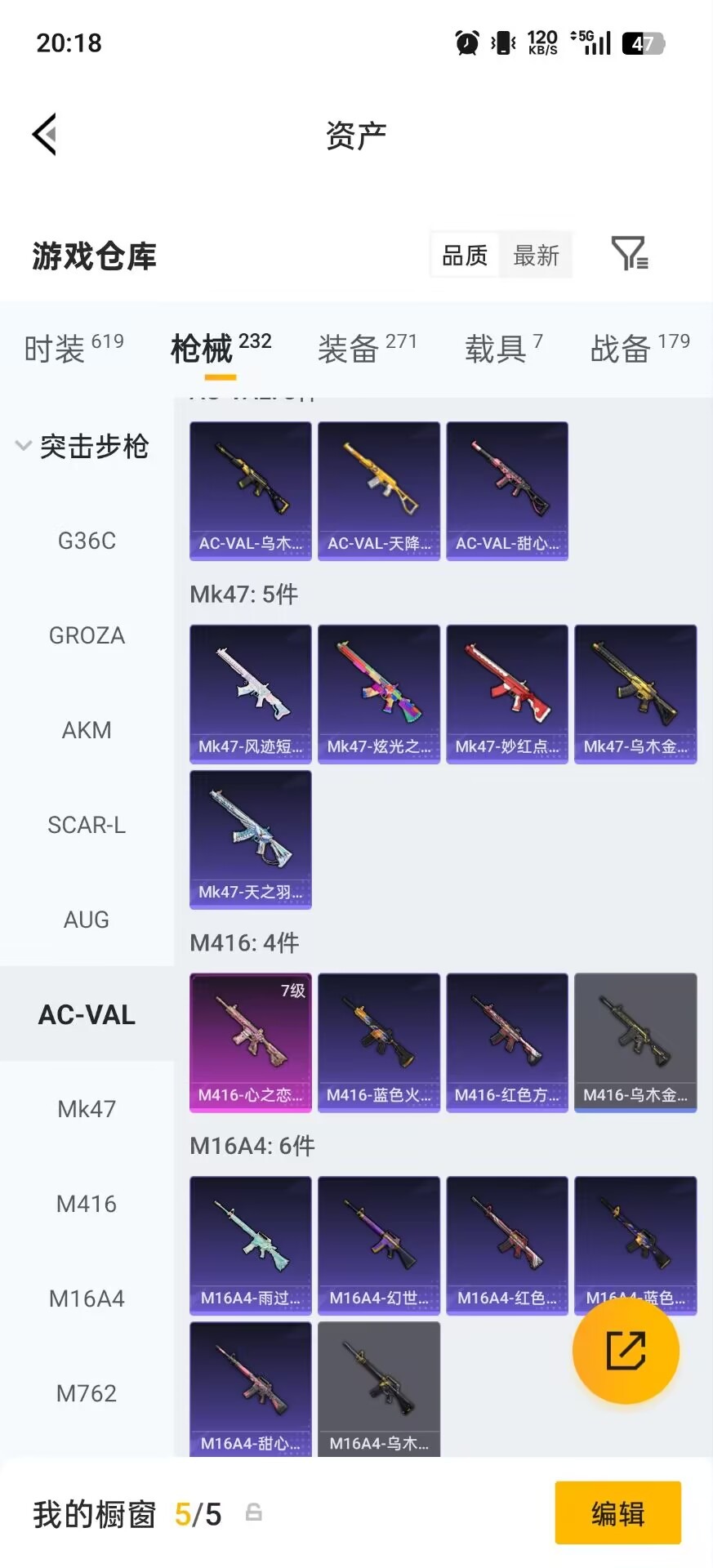
Task: Select the AC-VAL-天降 golden skin
Action: [378, 490]
